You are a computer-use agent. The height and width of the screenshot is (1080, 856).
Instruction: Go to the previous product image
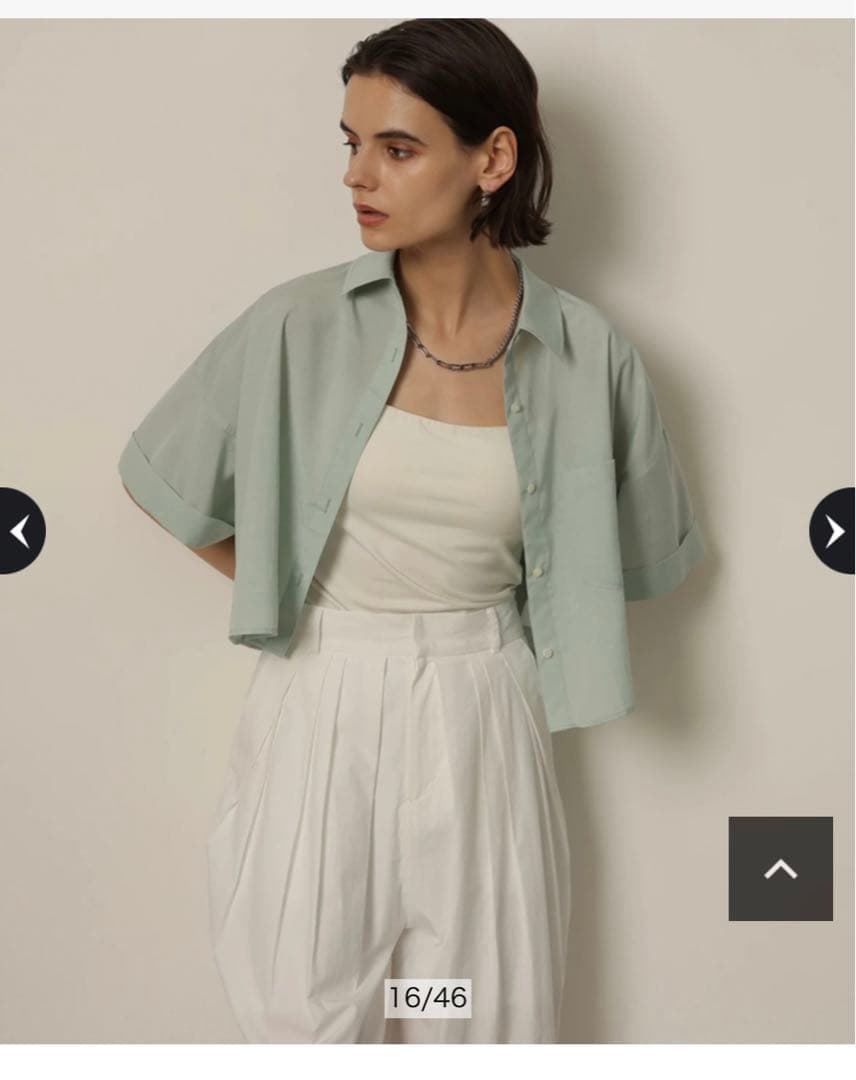tap(20, 531)
